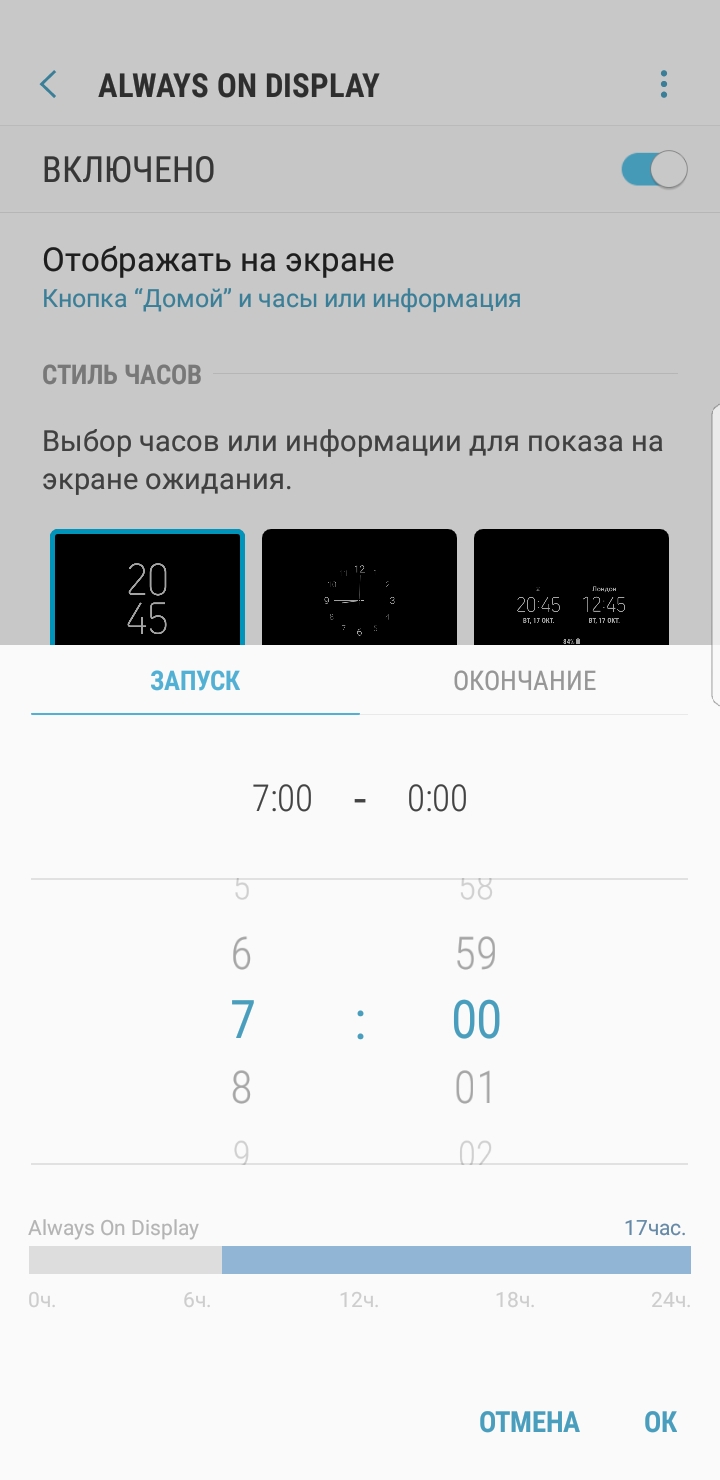This screenshot has height=1480, width=720.
Task: Tap the selected minutes 00 to edit
Action: (x=476, y=1020)
